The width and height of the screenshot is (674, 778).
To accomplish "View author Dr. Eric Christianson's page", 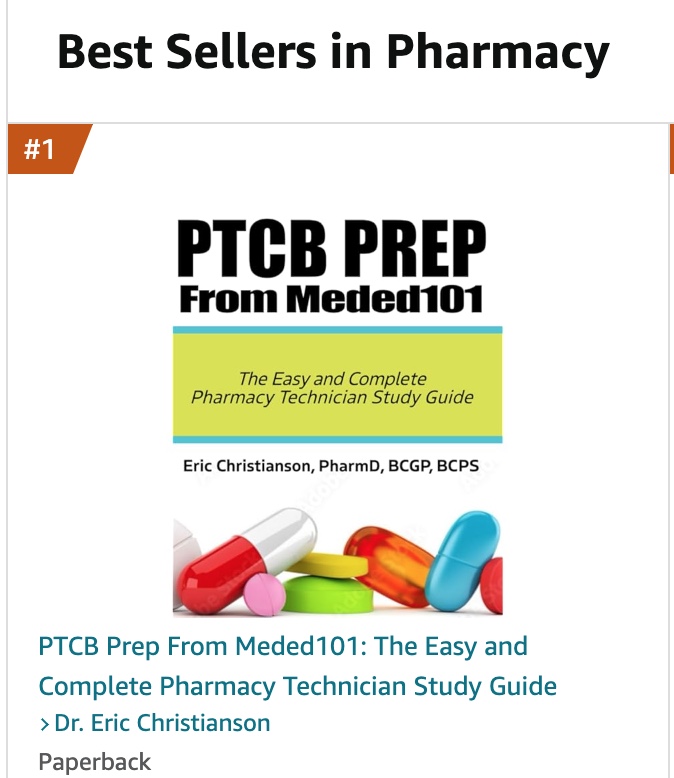I will pyautogui.click(x=162, y=723).
